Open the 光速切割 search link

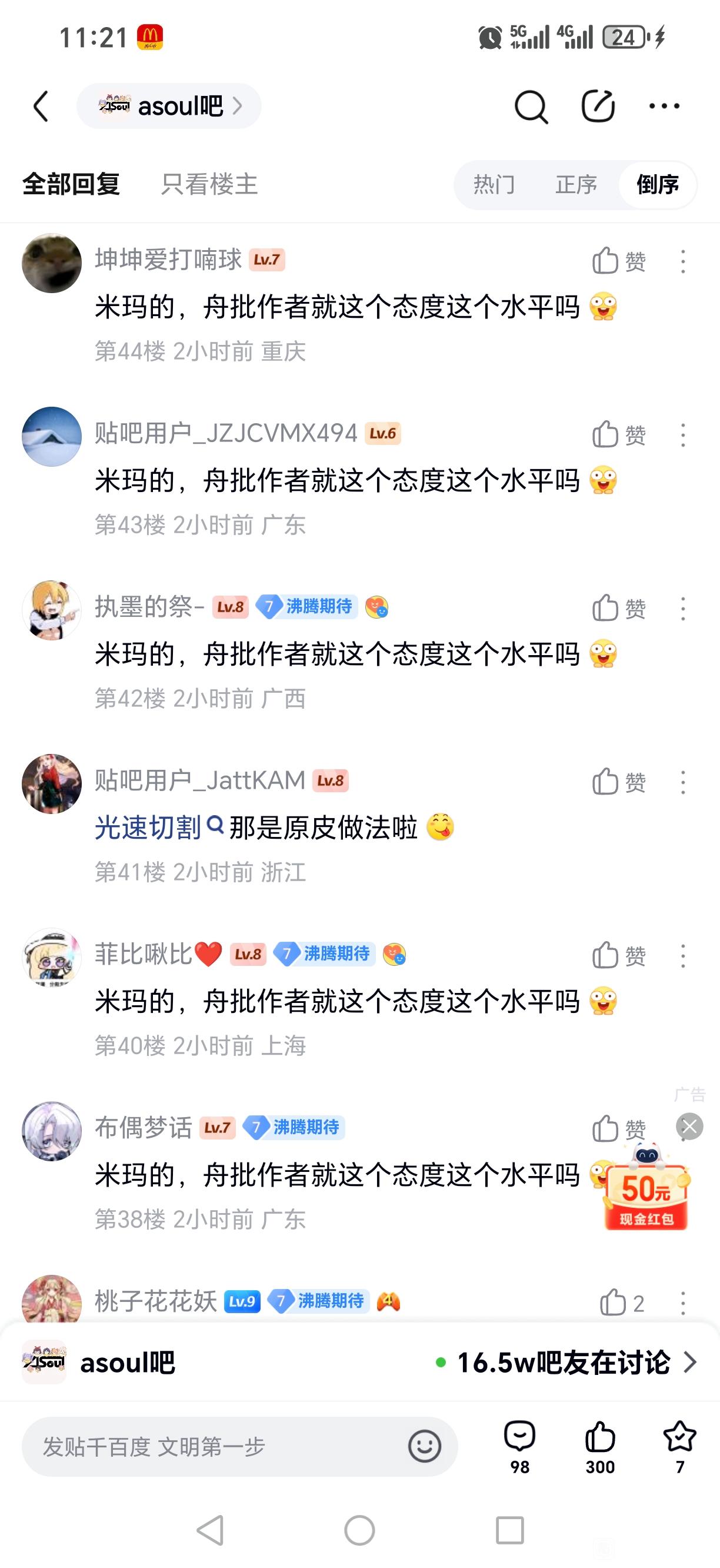coord(158,827)
